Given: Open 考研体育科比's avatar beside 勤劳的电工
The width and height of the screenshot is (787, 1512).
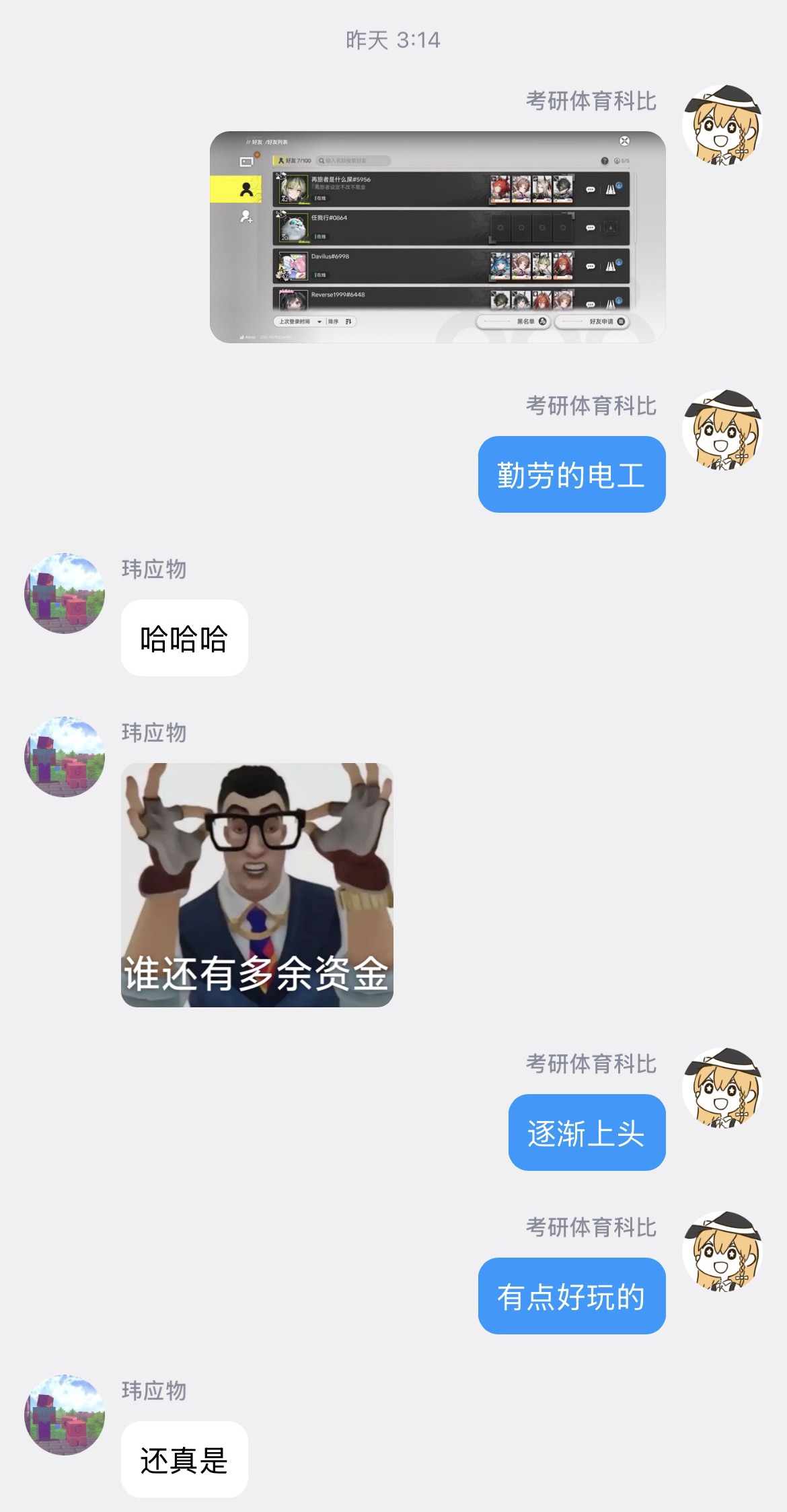Looking at the screenshot, I should click(722, 429).
